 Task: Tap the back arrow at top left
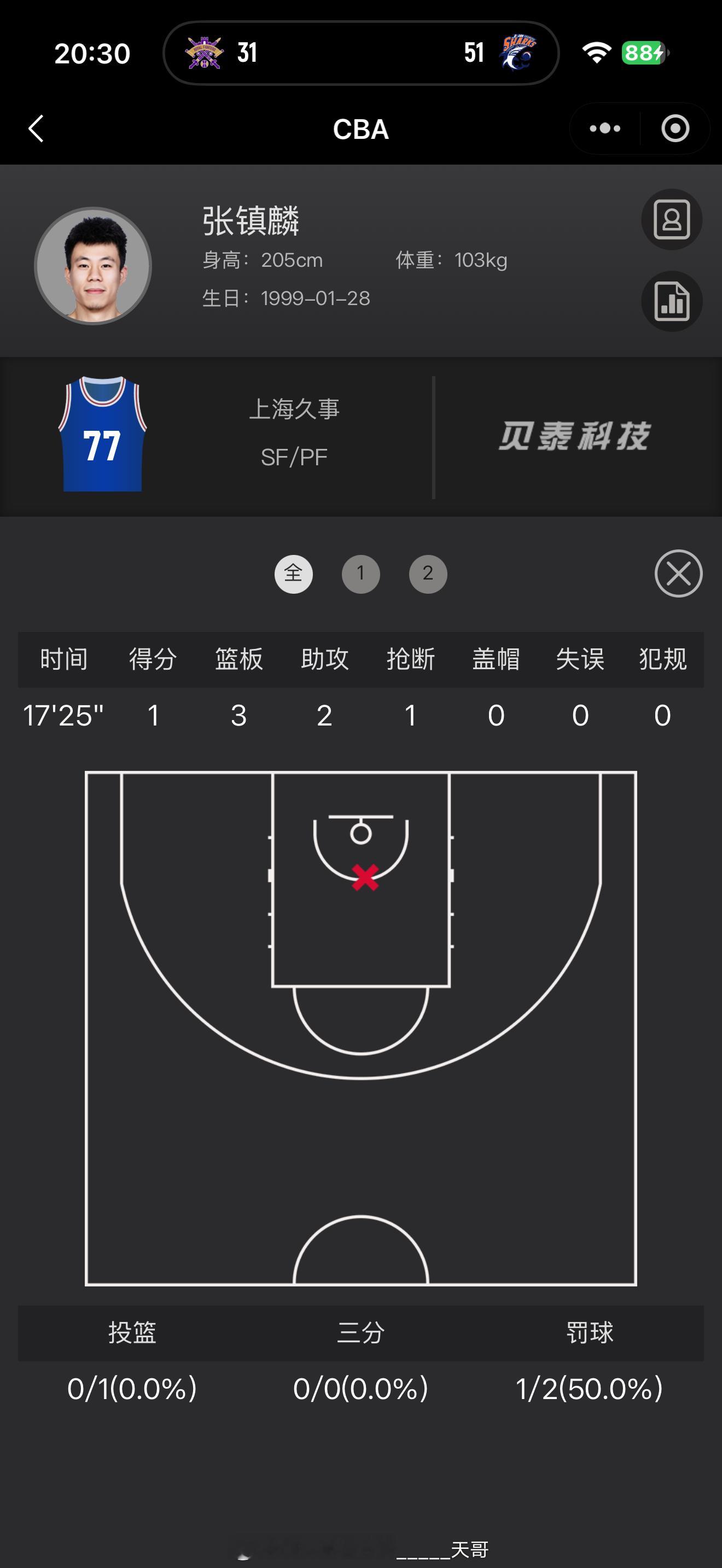[37, 129]
